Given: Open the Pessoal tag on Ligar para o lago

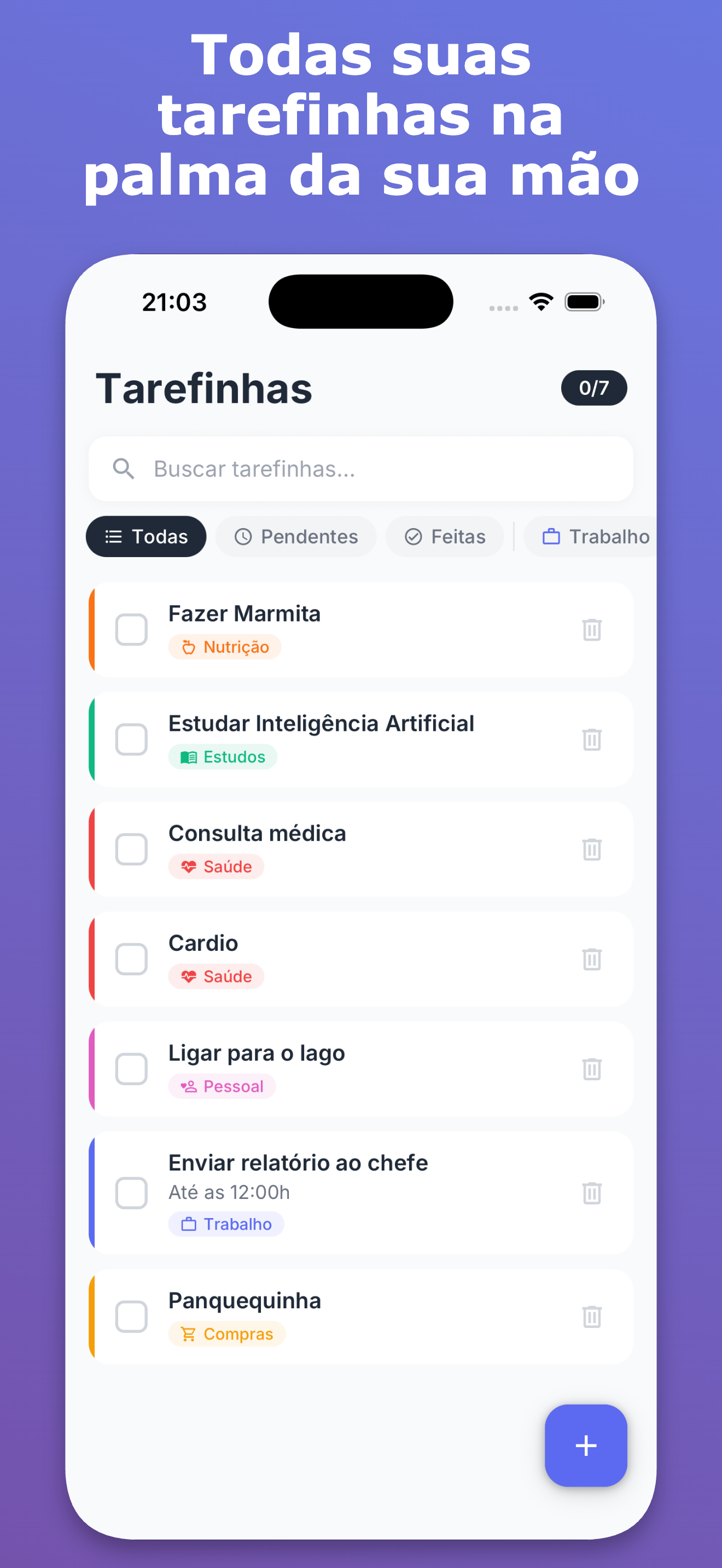Looking at the screenshot, I should tap(222, 1086).
